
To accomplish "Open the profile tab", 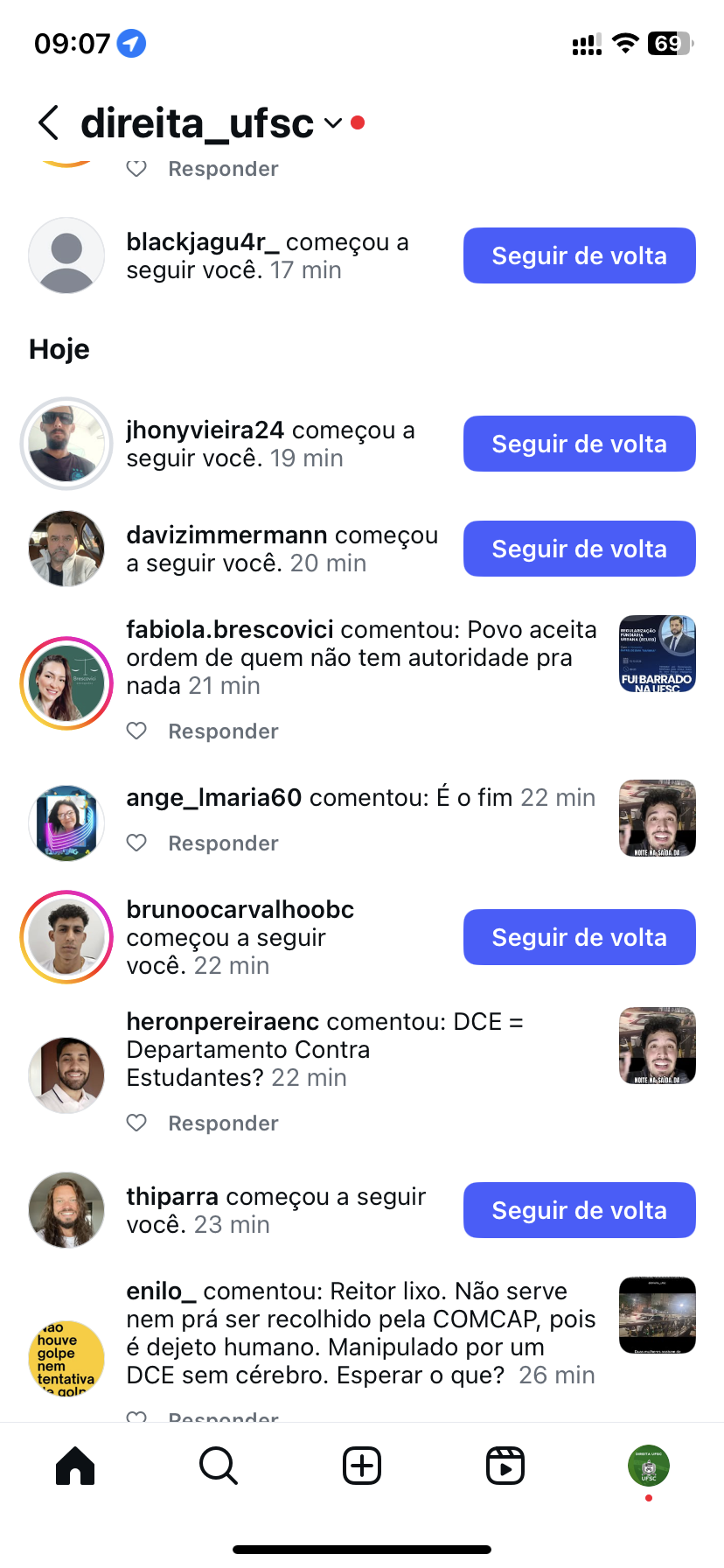I will coord(648,1466).
